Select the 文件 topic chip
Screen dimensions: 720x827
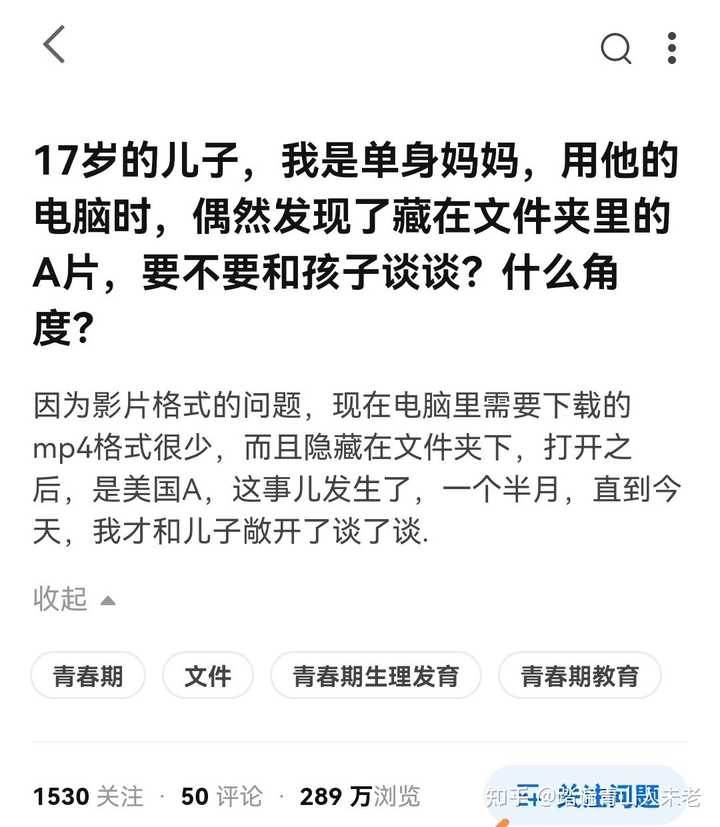[x=208, y=676]
